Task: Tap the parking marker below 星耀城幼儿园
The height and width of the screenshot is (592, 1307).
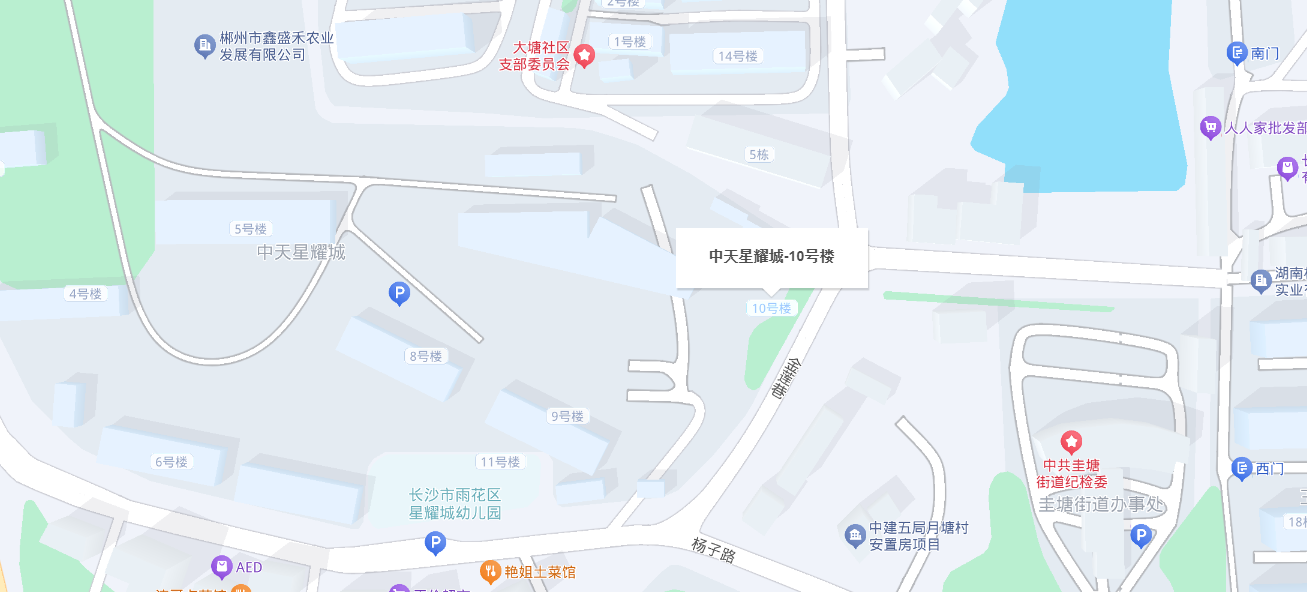Action: pyautogui.click(x=435, y=543)
